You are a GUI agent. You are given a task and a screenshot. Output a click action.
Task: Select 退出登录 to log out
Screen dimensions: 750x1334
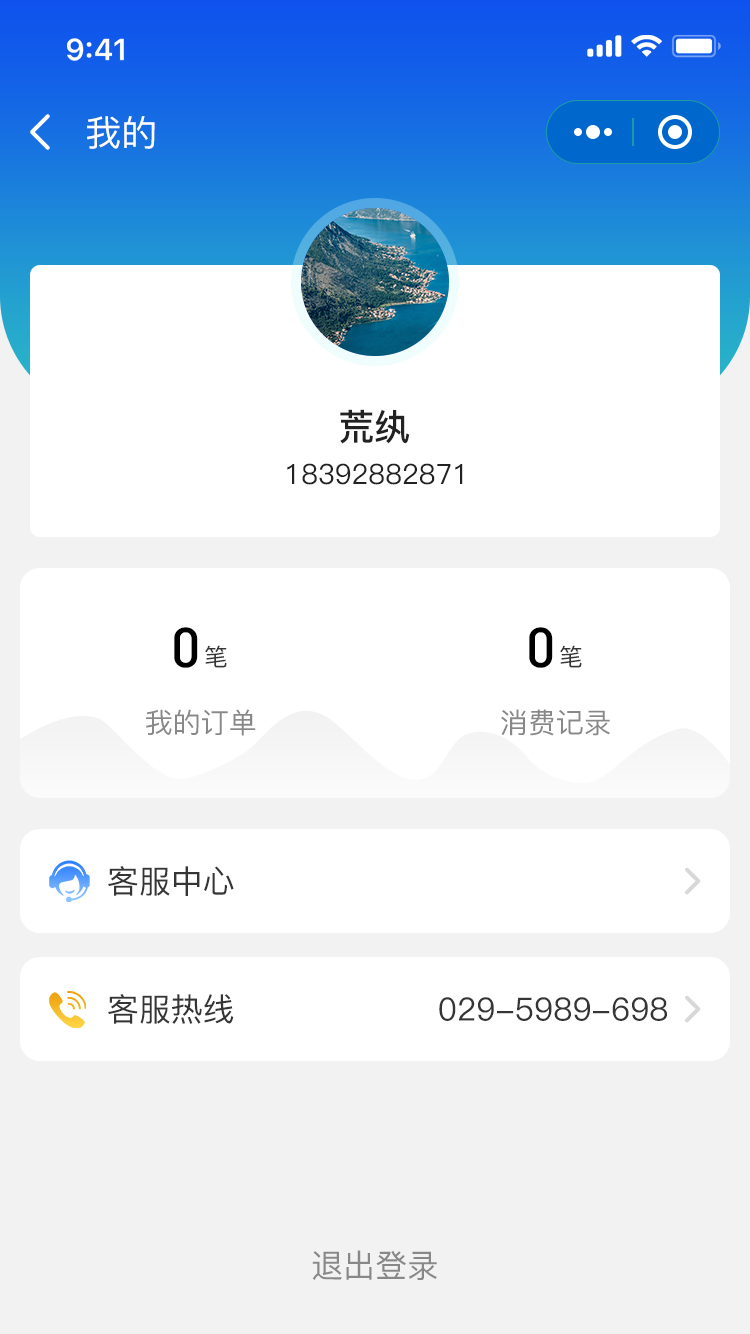tap(375, 1266)
